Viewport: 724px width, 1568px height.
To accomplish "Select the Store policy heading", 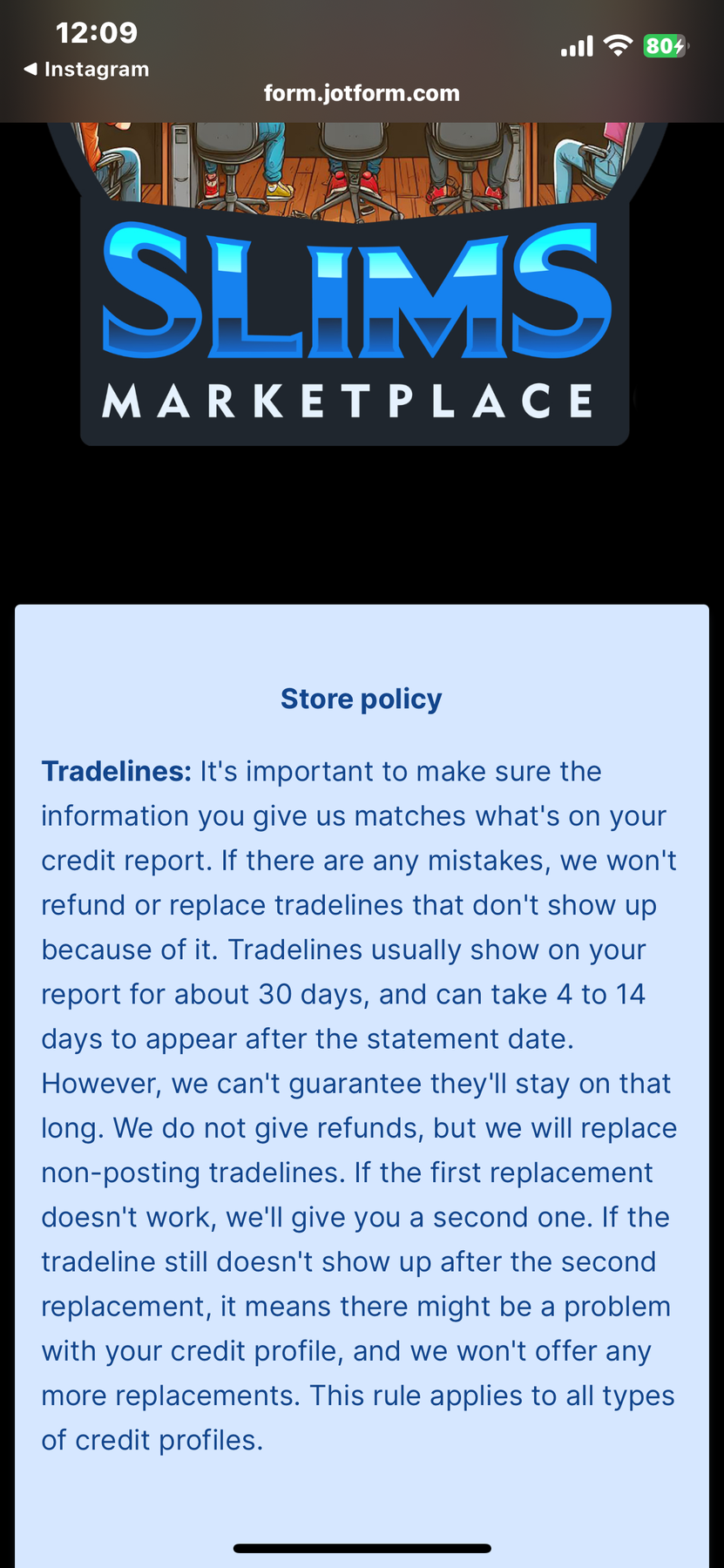I will (361, 698).
